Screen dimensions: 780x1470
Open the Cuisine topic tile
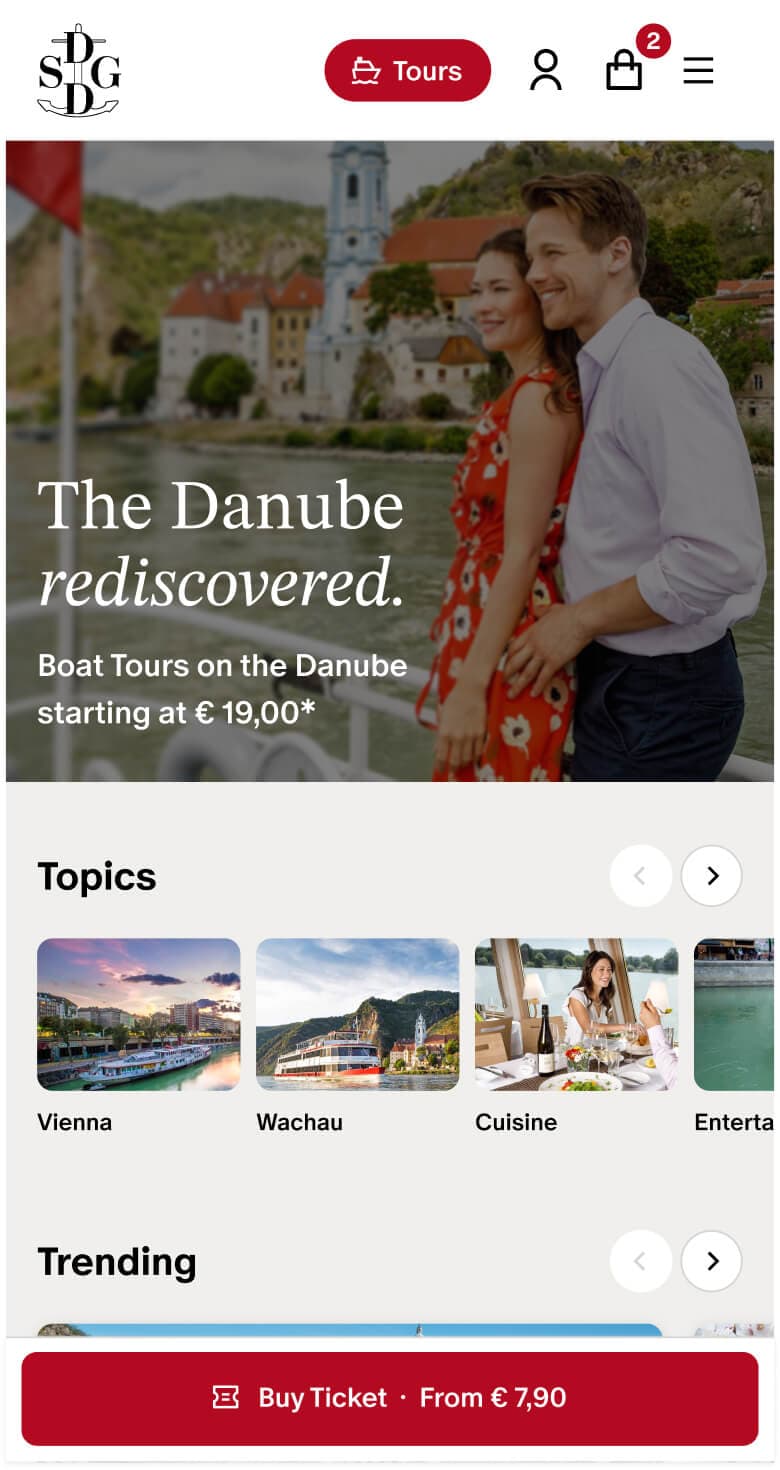tap(576, 1036)
